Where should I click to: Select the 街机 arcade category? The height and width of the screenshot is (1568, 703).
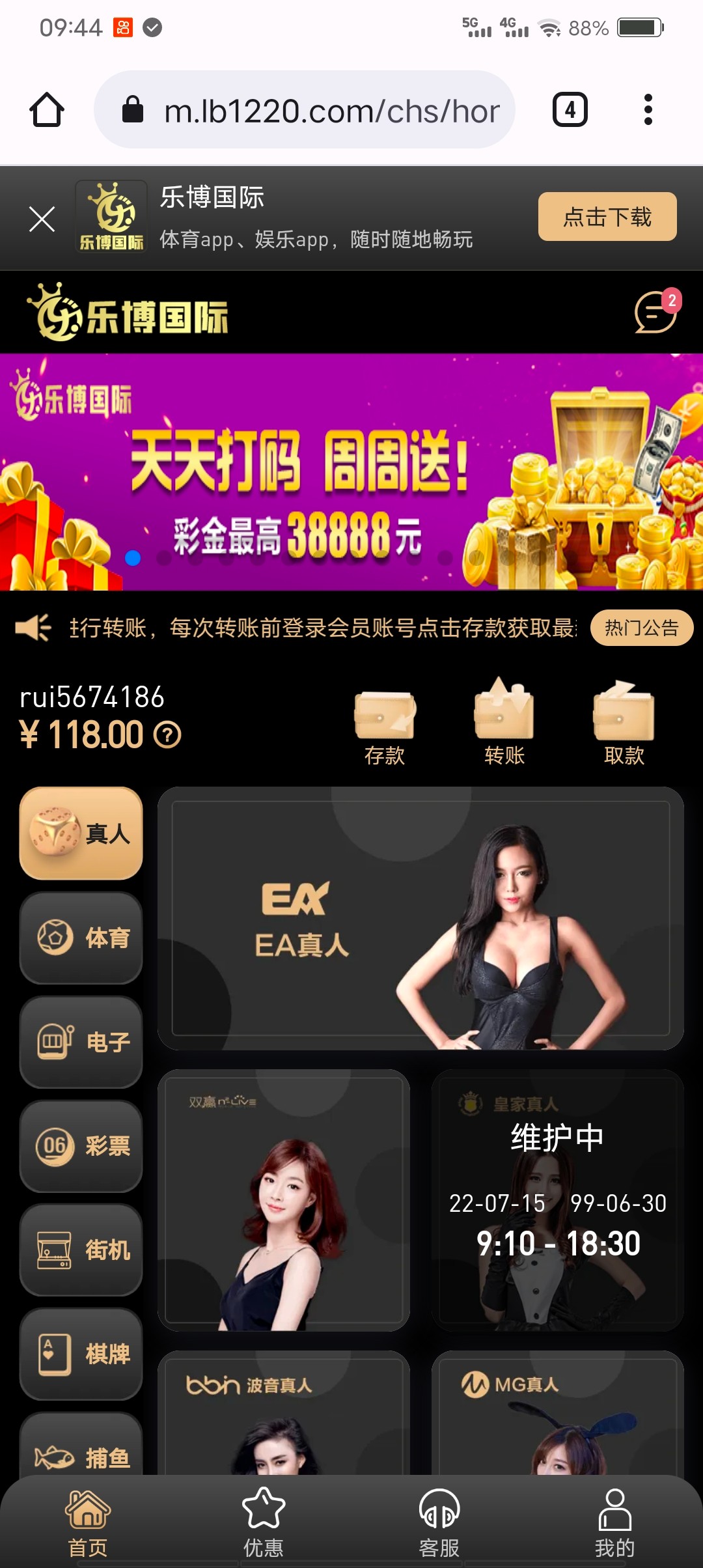click(x=81, y=1250)
